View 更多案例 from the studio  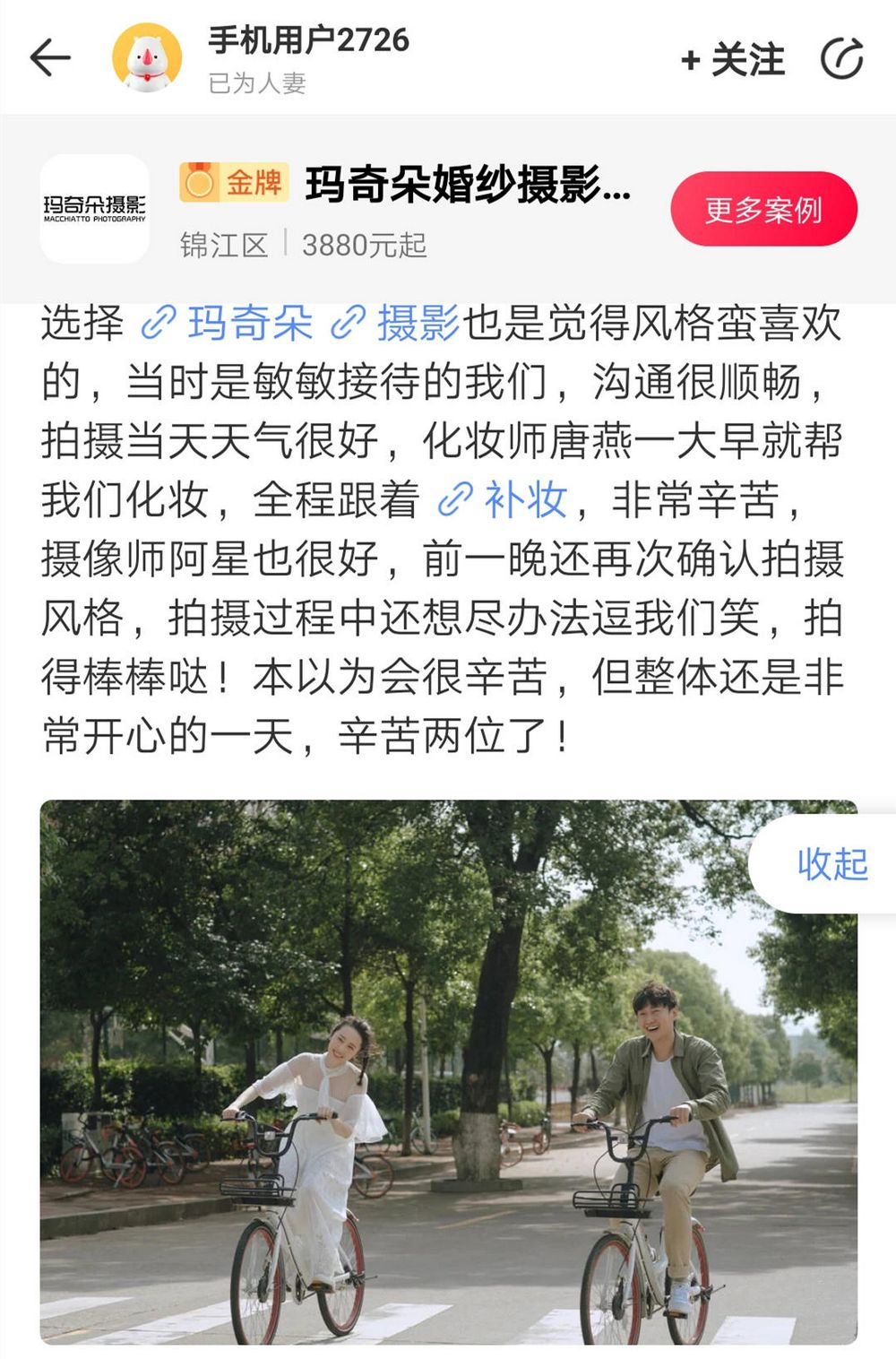(x=763, y=210)
